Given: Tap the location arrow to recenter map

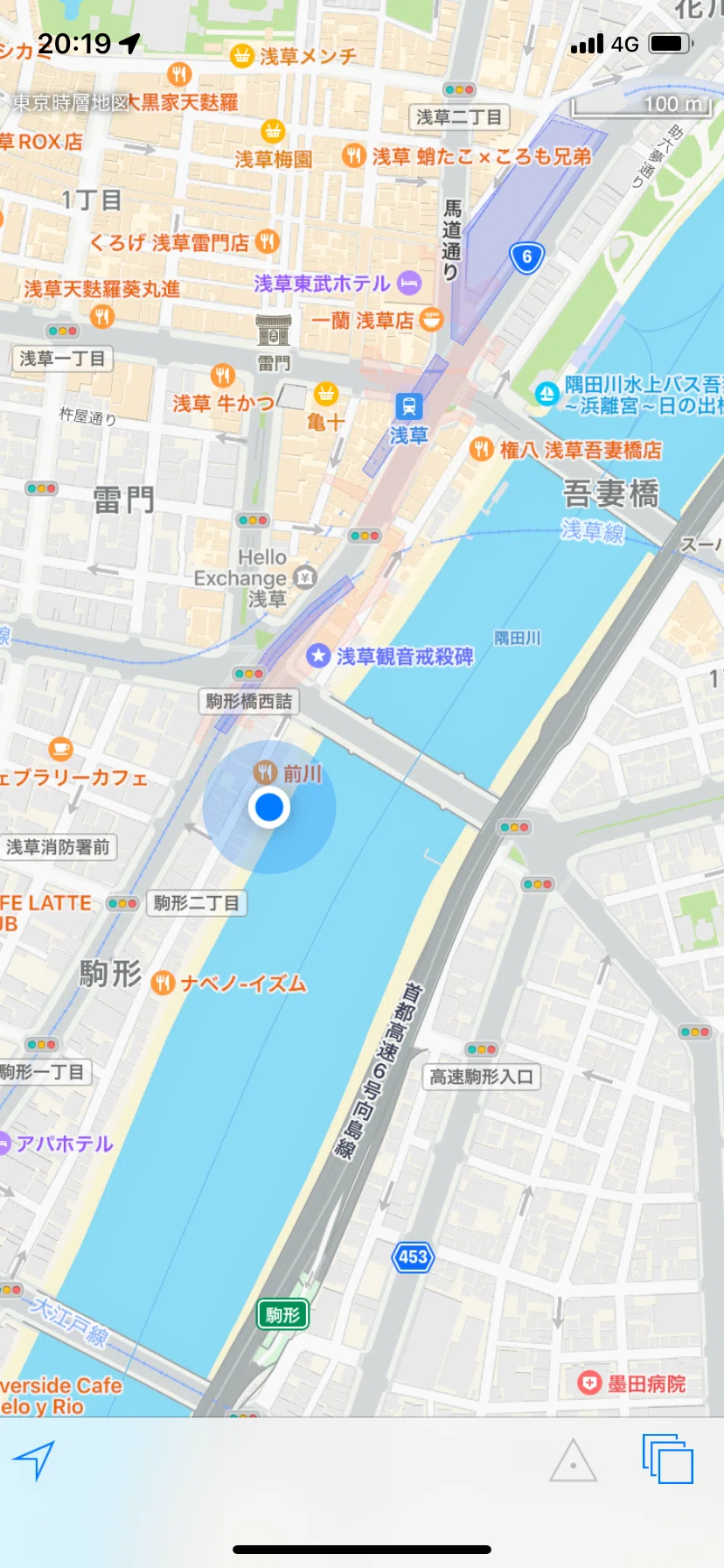Looking at the screenshot, I should [34, 1460].
